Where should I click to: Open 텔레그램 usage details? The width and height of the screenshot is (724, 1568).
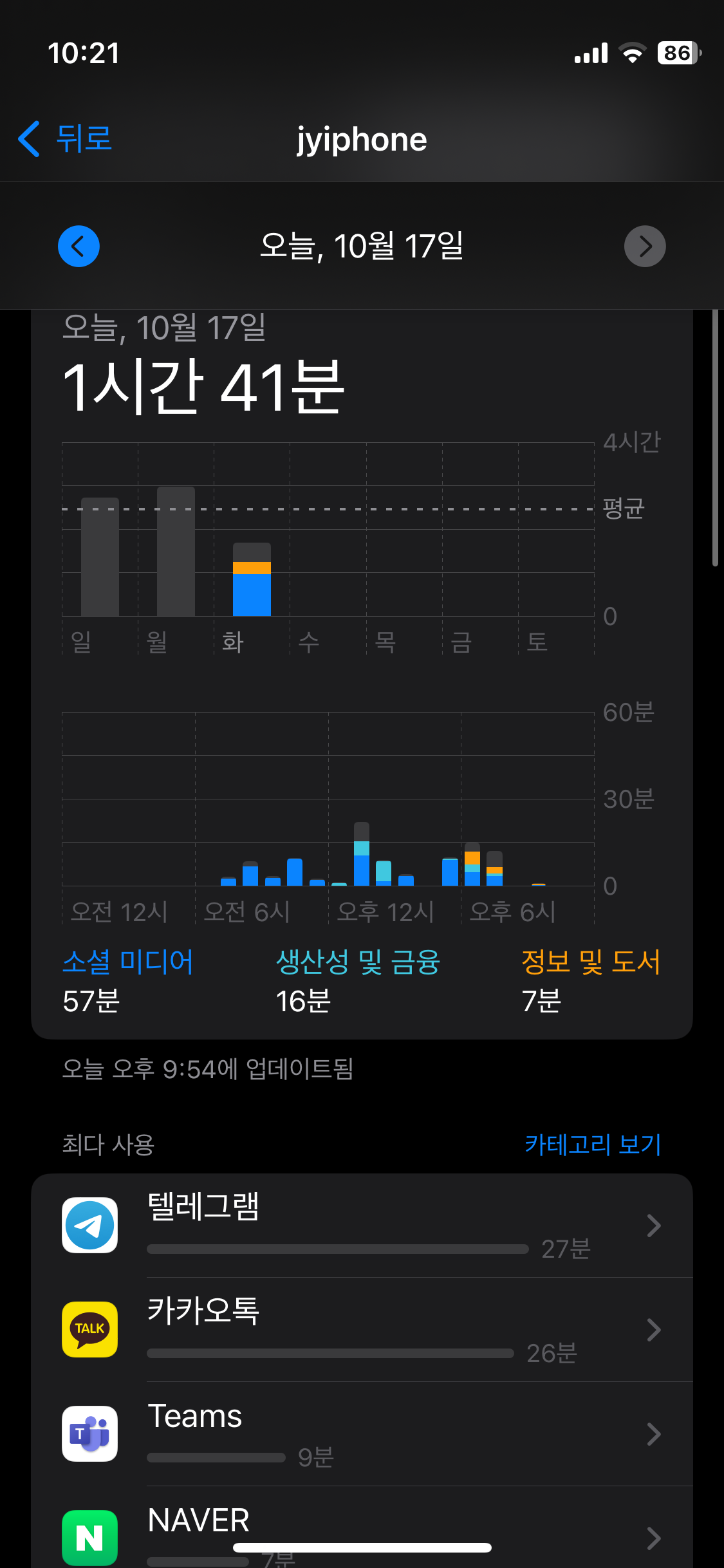click(362, 1225)
